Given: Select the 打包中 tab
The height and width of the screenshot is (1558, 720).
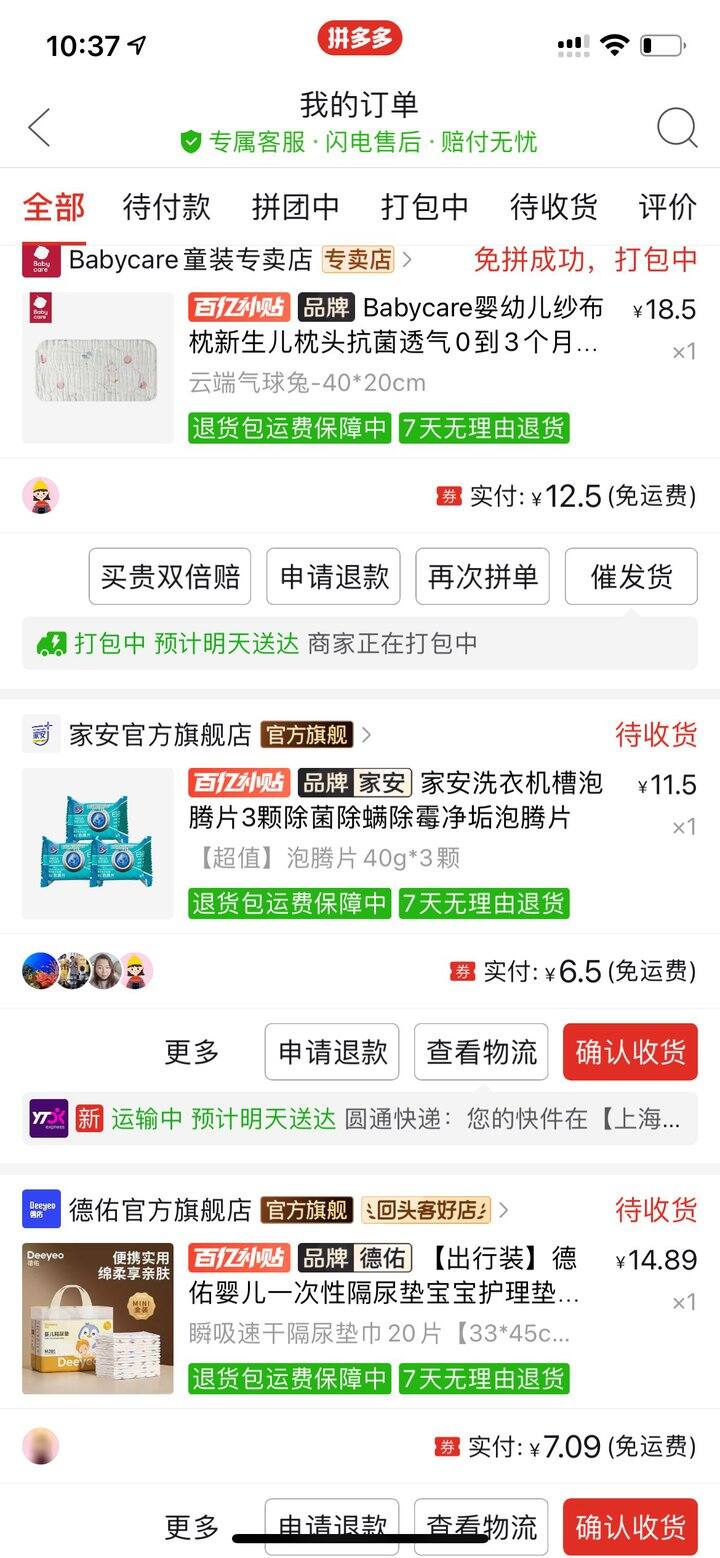Looking at the screenshot, I should [x=424, y=207].
